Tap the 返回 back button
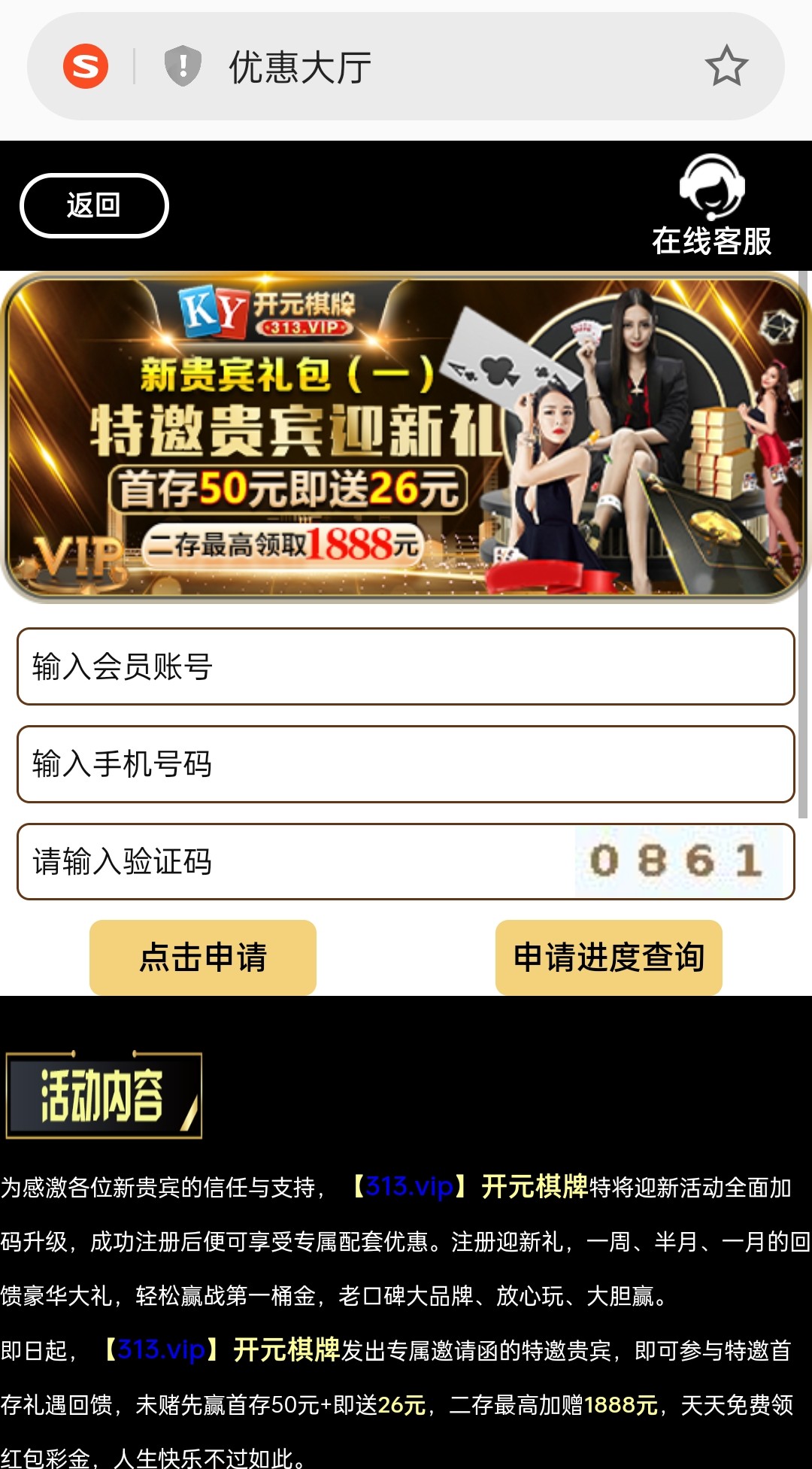The height and width of the screenshot is (1469, 812). pyautogui.click(x=94, y=205)
